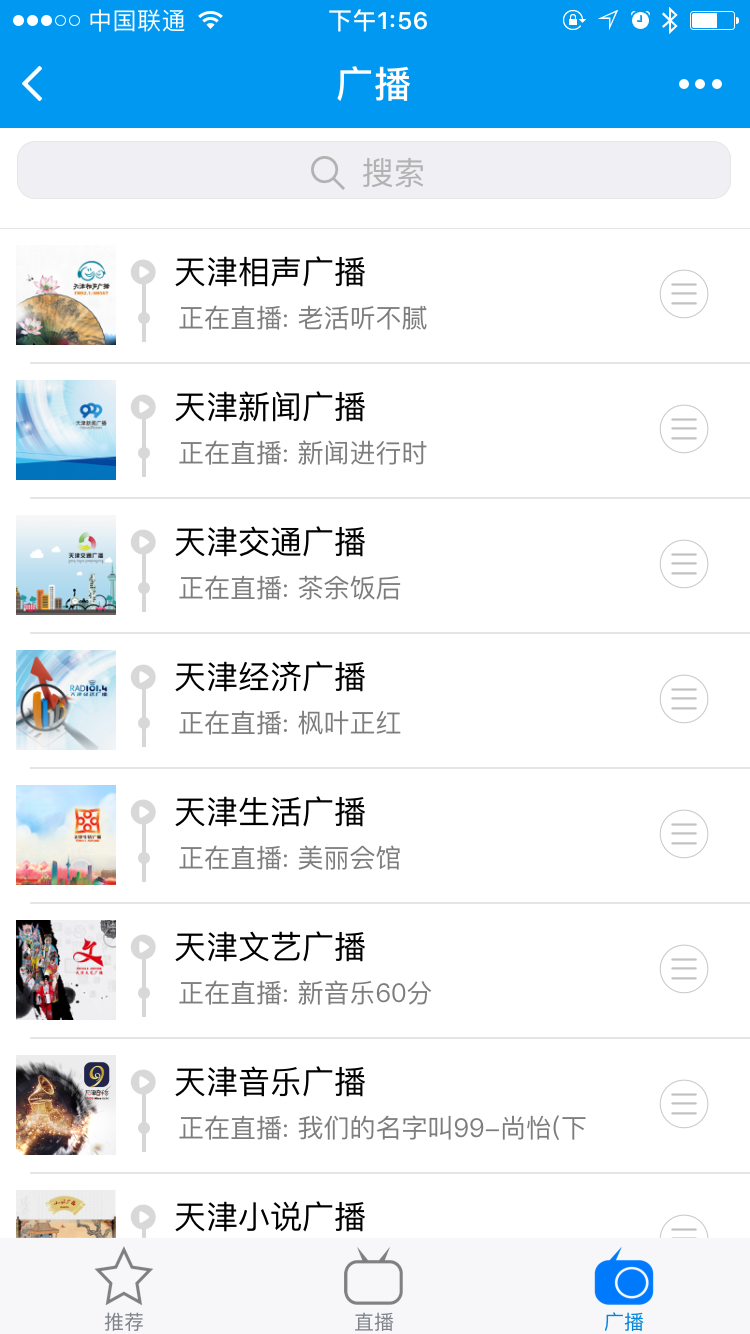Open the menu icon beside 天津文艺广播
This screenshot has height=1334, width=750.
(x=684, y=969)
